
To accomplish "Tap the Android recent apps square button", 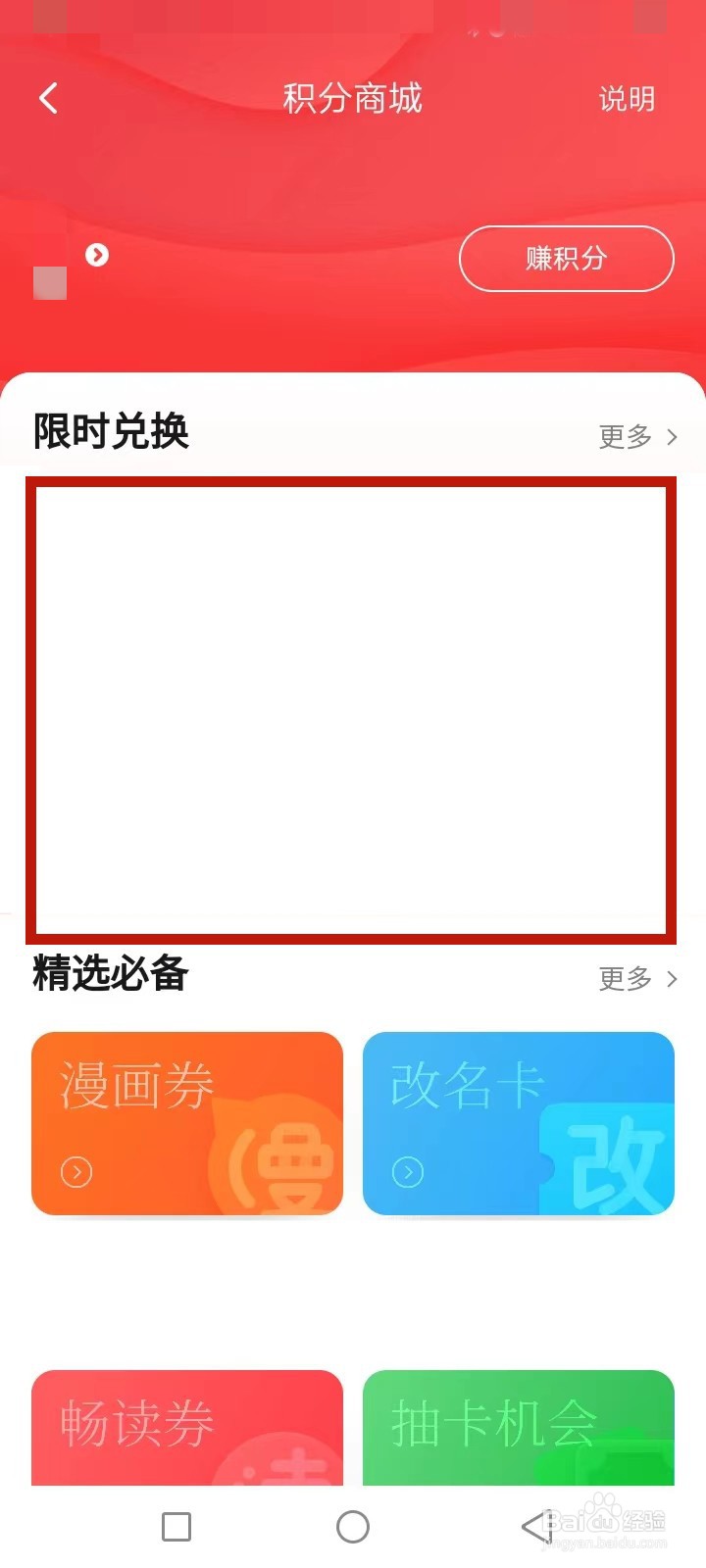I will (175, 1526).
